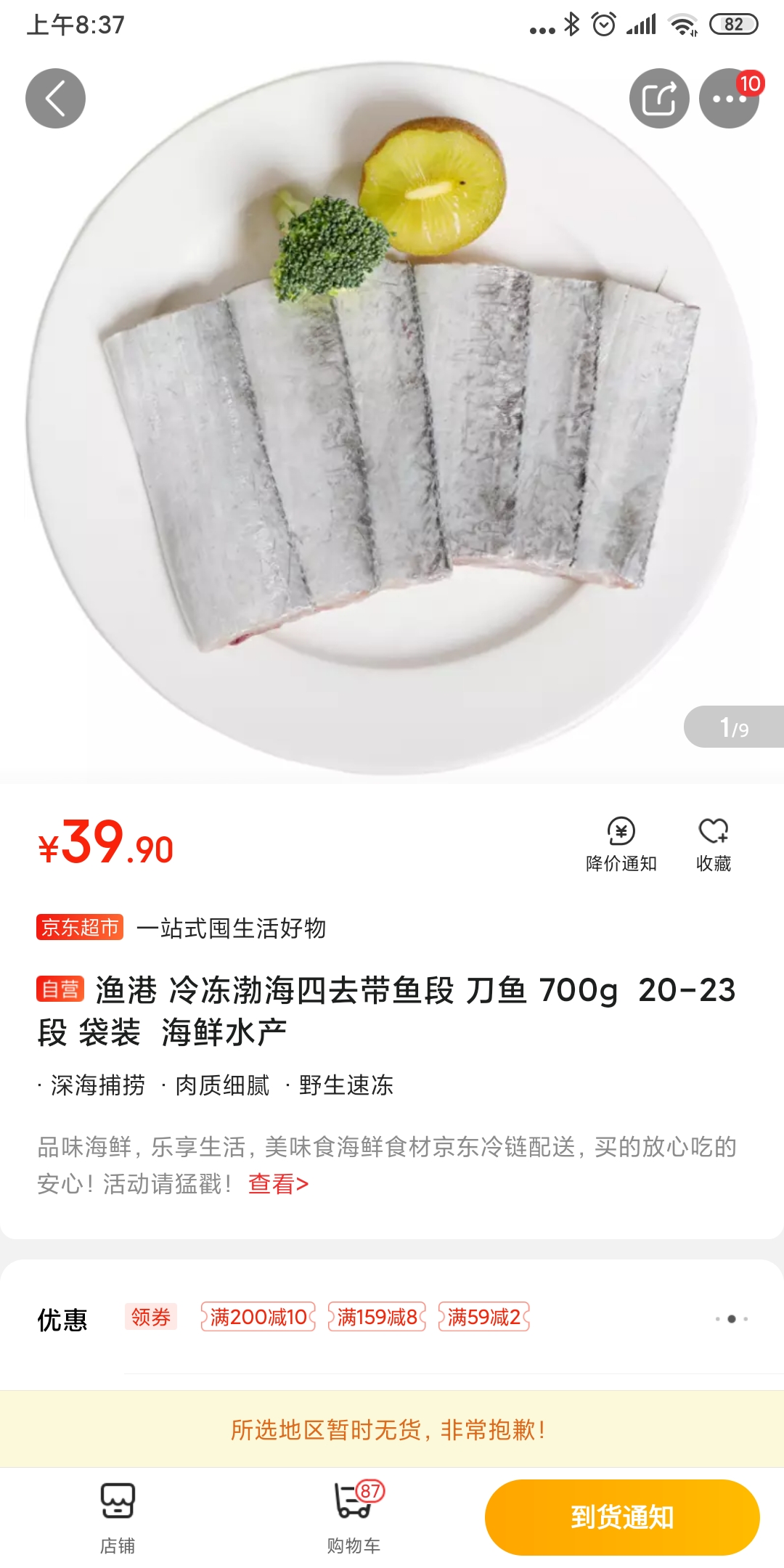Request arrival notification (到货通知)
This screenshot has height=1568, width=784.
622,1517
